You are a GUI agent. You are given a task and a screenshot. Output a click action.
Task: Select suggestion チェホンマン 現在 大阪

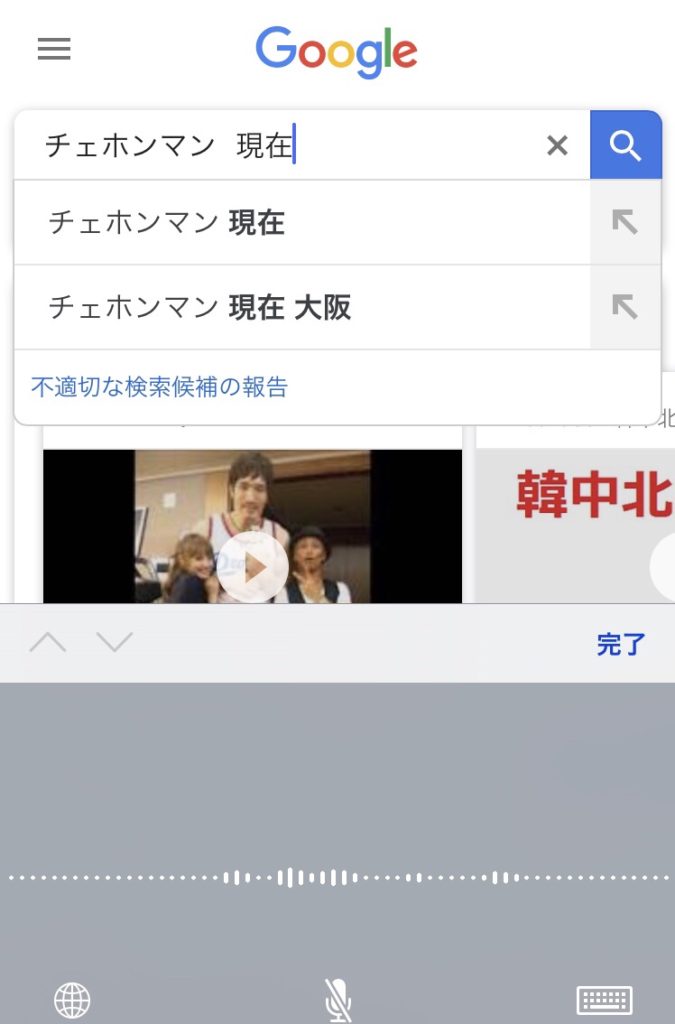click(300, 307)
